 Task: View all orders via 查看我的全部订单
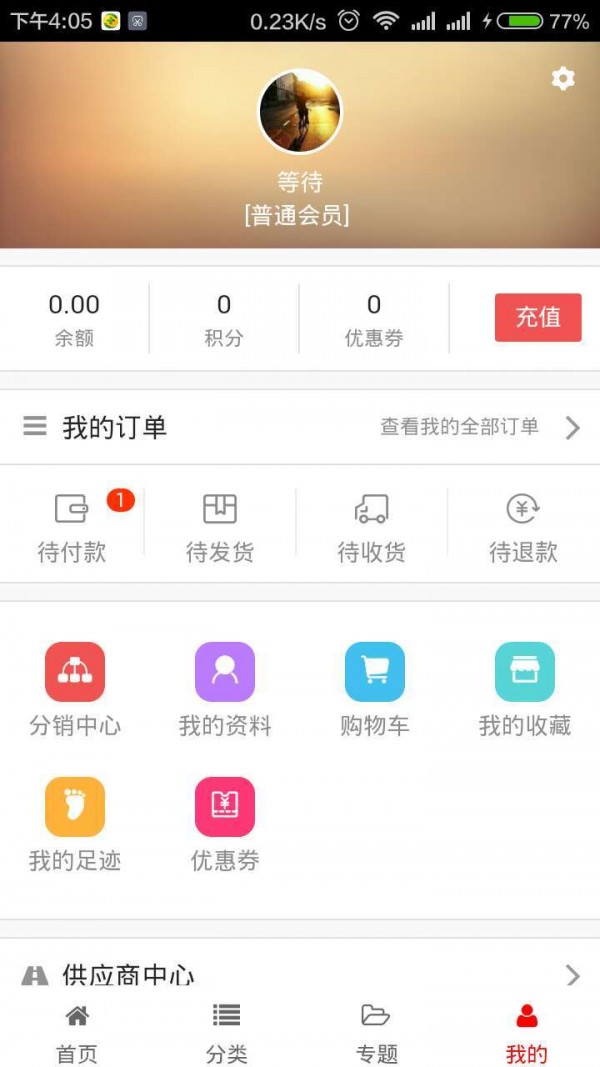click(x=478, y=427)
